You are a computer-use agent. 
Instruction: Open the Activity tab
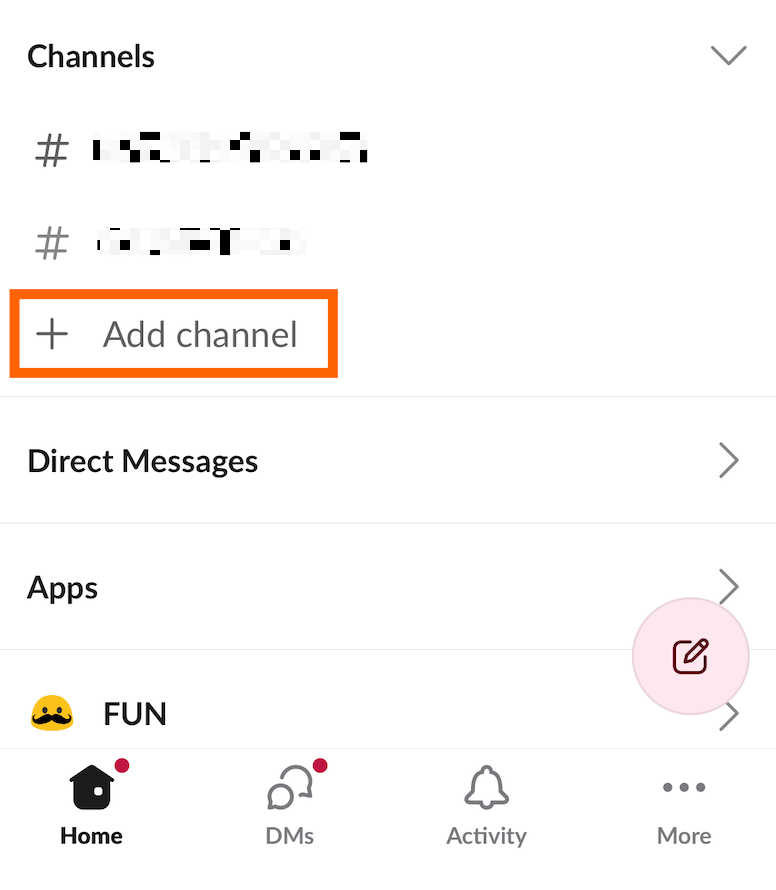(486, 806)
